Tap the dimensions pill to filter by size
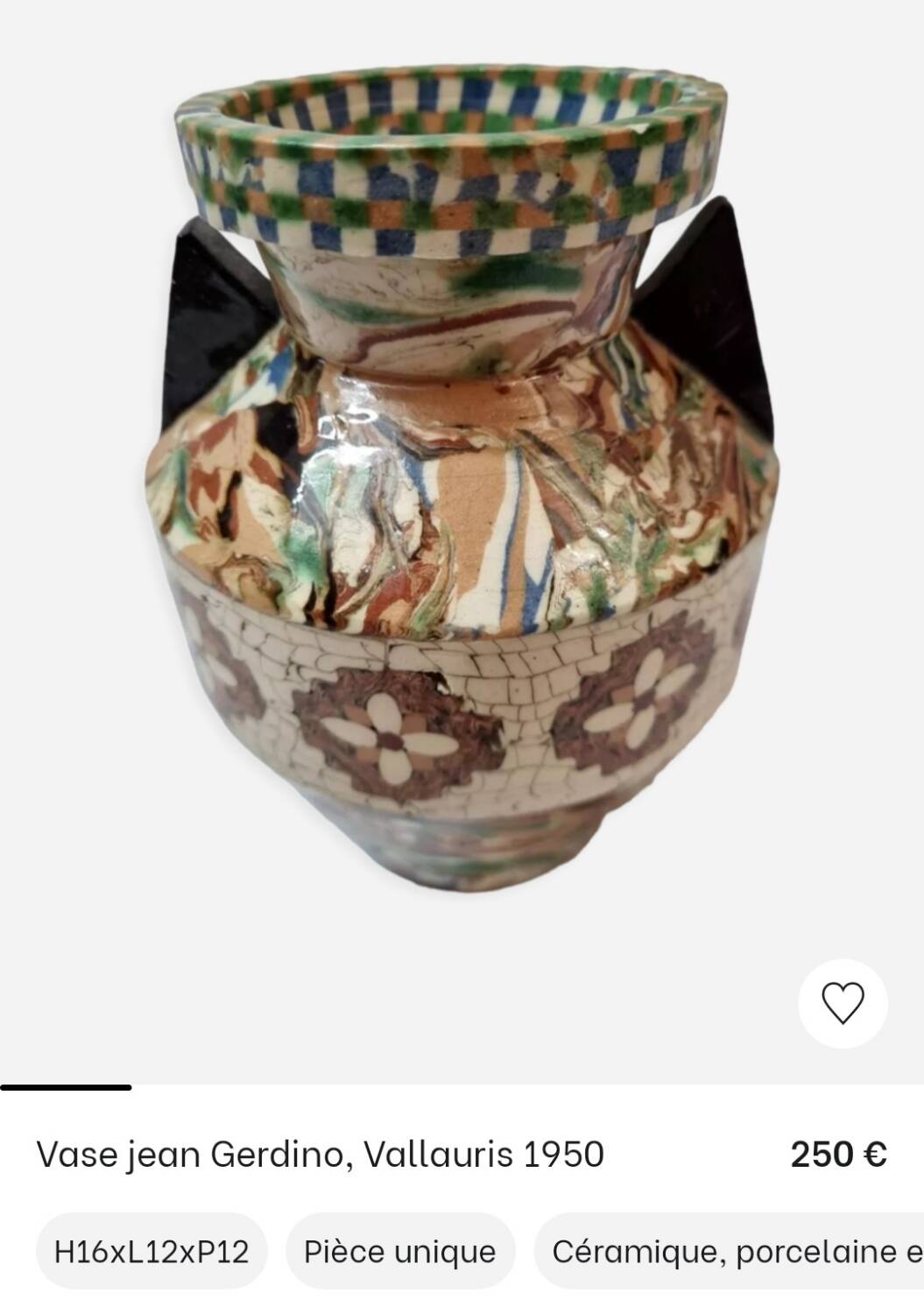 pyautogui.click(x=149, y=1251)
